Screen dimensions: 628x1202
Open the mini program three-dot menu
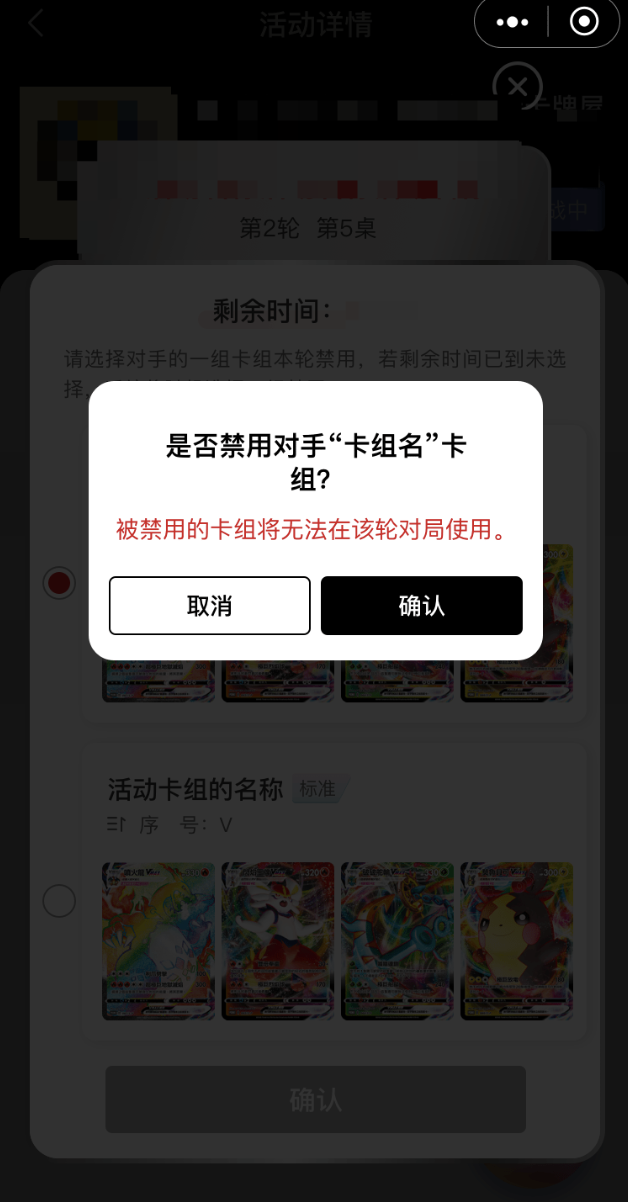[x=512, y=22]
